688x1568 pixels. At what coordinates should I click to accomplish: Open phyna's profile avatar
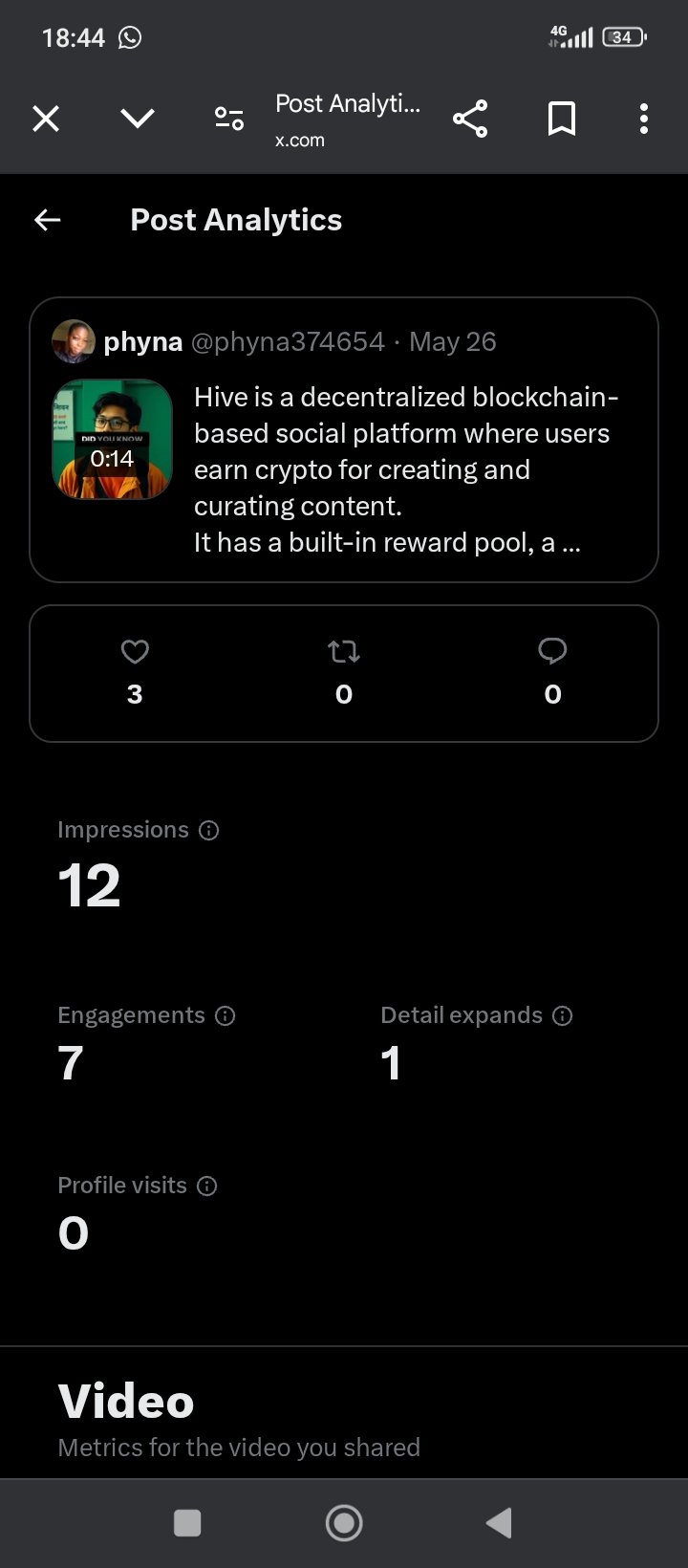(x=74, y=341)
